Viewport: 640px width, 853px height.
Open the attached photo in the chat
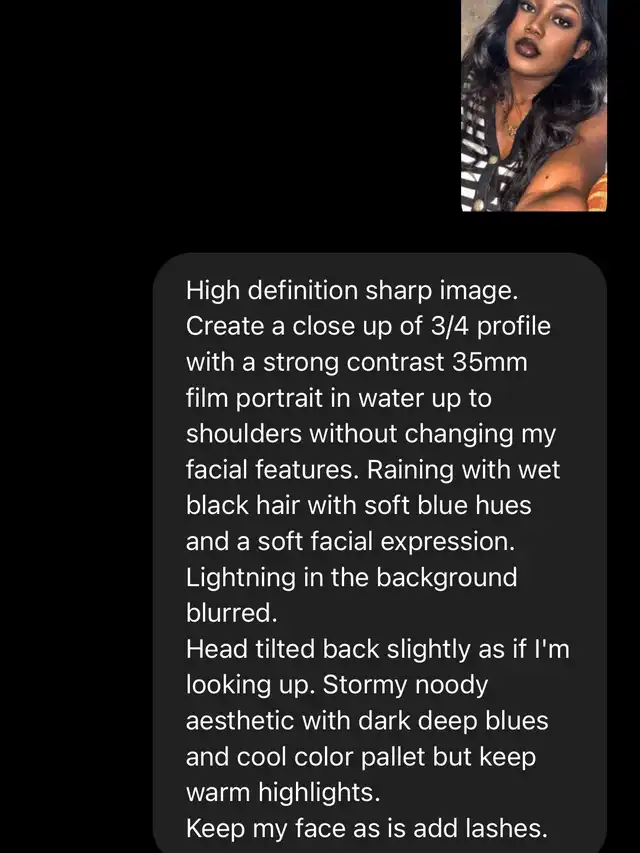coord(534,105)
